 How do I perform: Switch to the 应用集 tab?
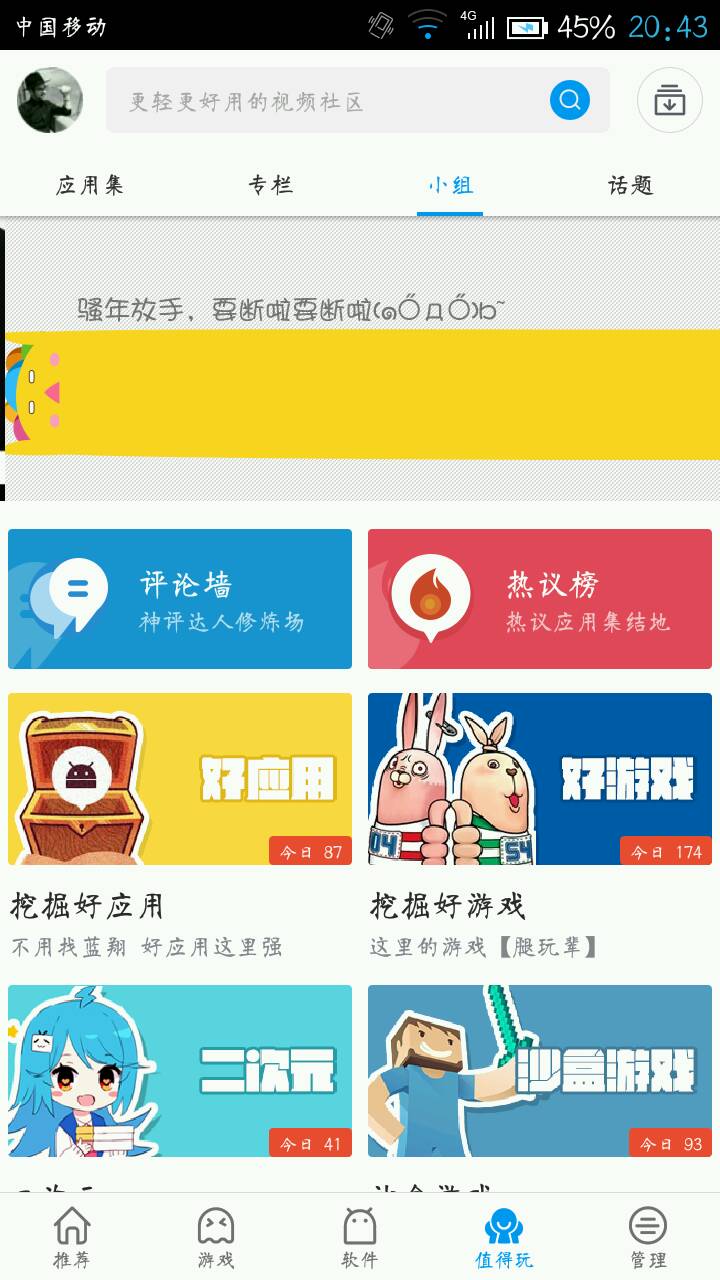(x=90, y=185)
